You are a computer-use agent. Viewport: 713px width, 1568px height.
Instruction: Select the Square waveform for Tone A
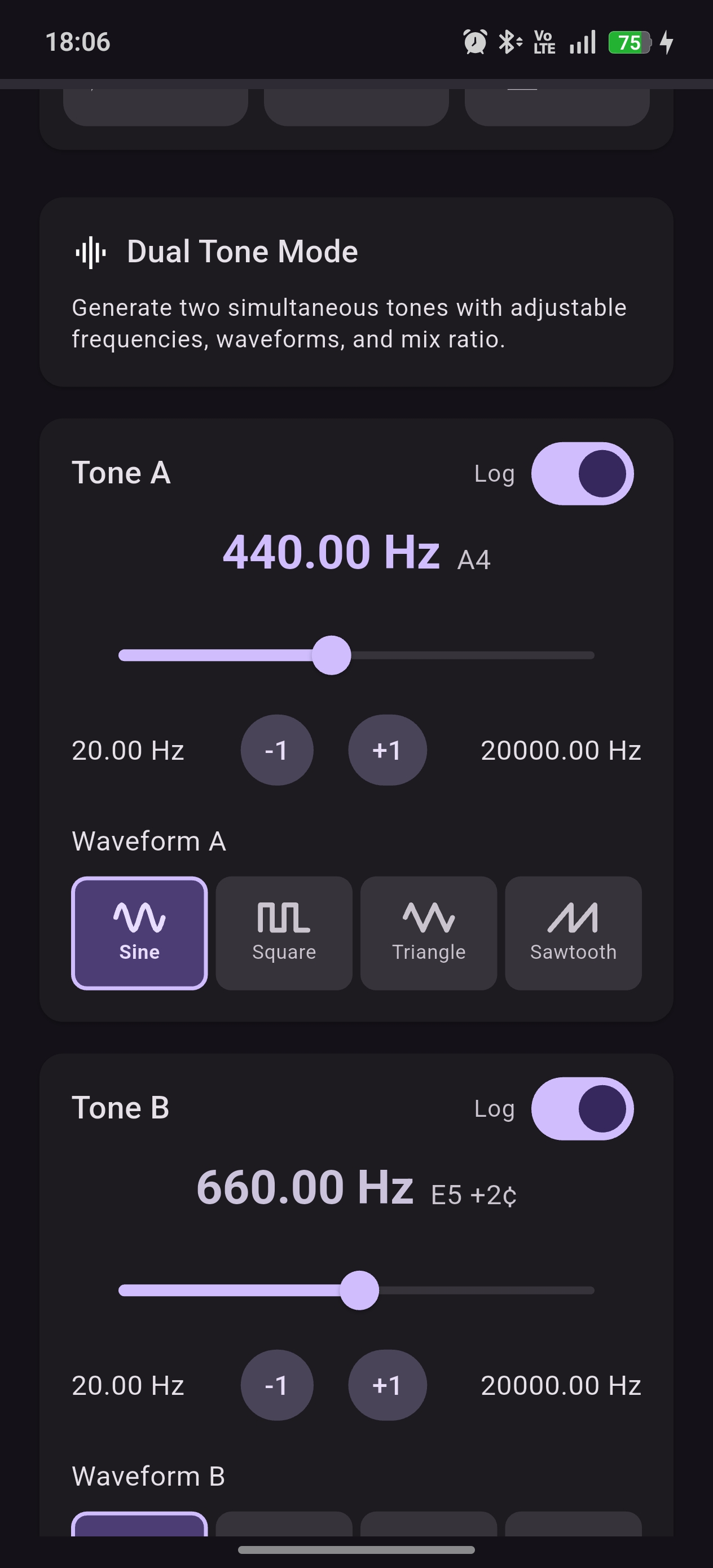[284, 932]
